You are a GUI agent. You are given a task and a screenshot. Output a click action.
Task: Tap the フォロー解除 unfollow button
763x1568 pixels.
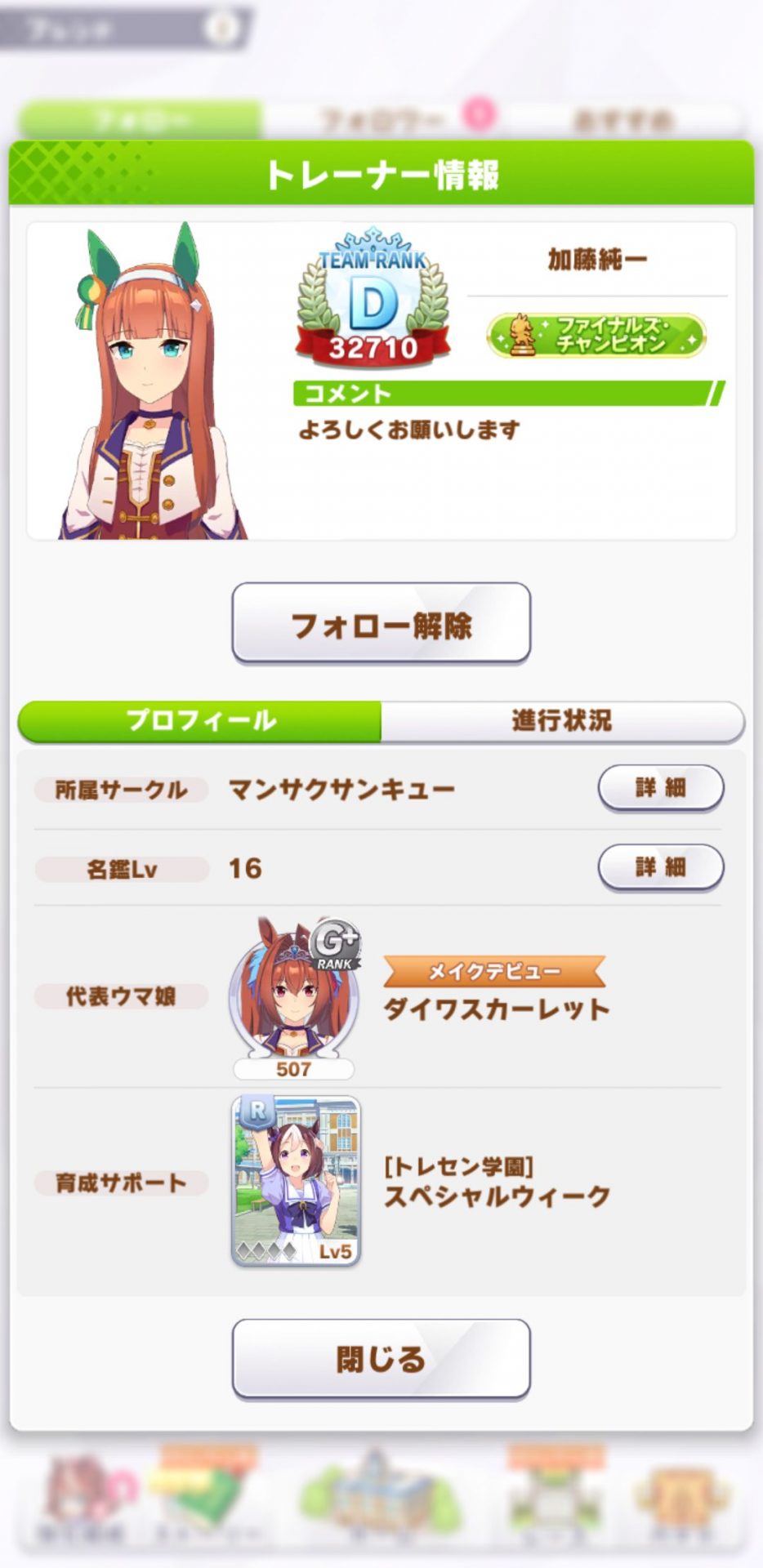(x=381, y=624)
